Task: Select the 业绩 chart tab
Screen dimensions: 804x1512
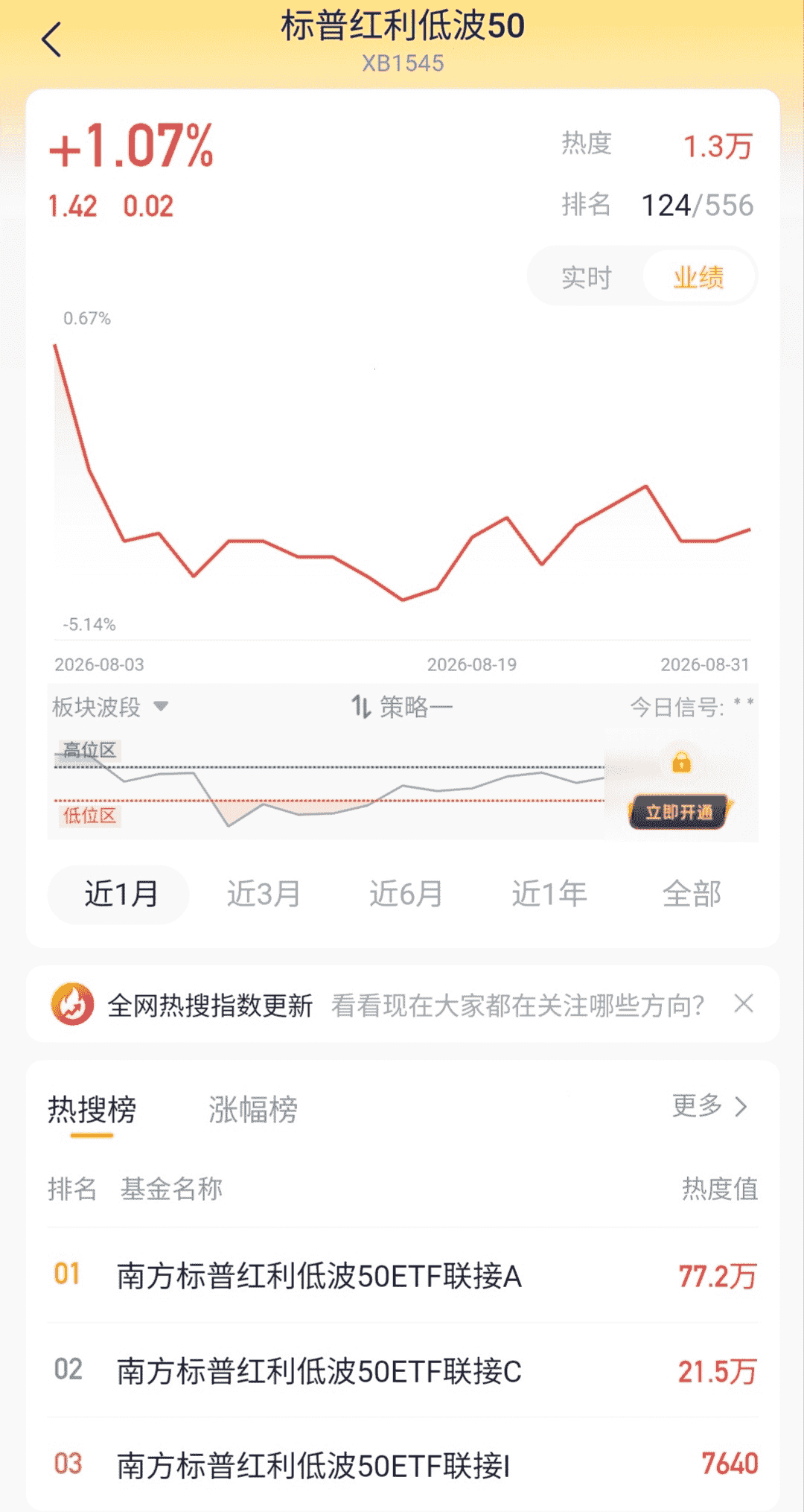Action: [698, 277]
